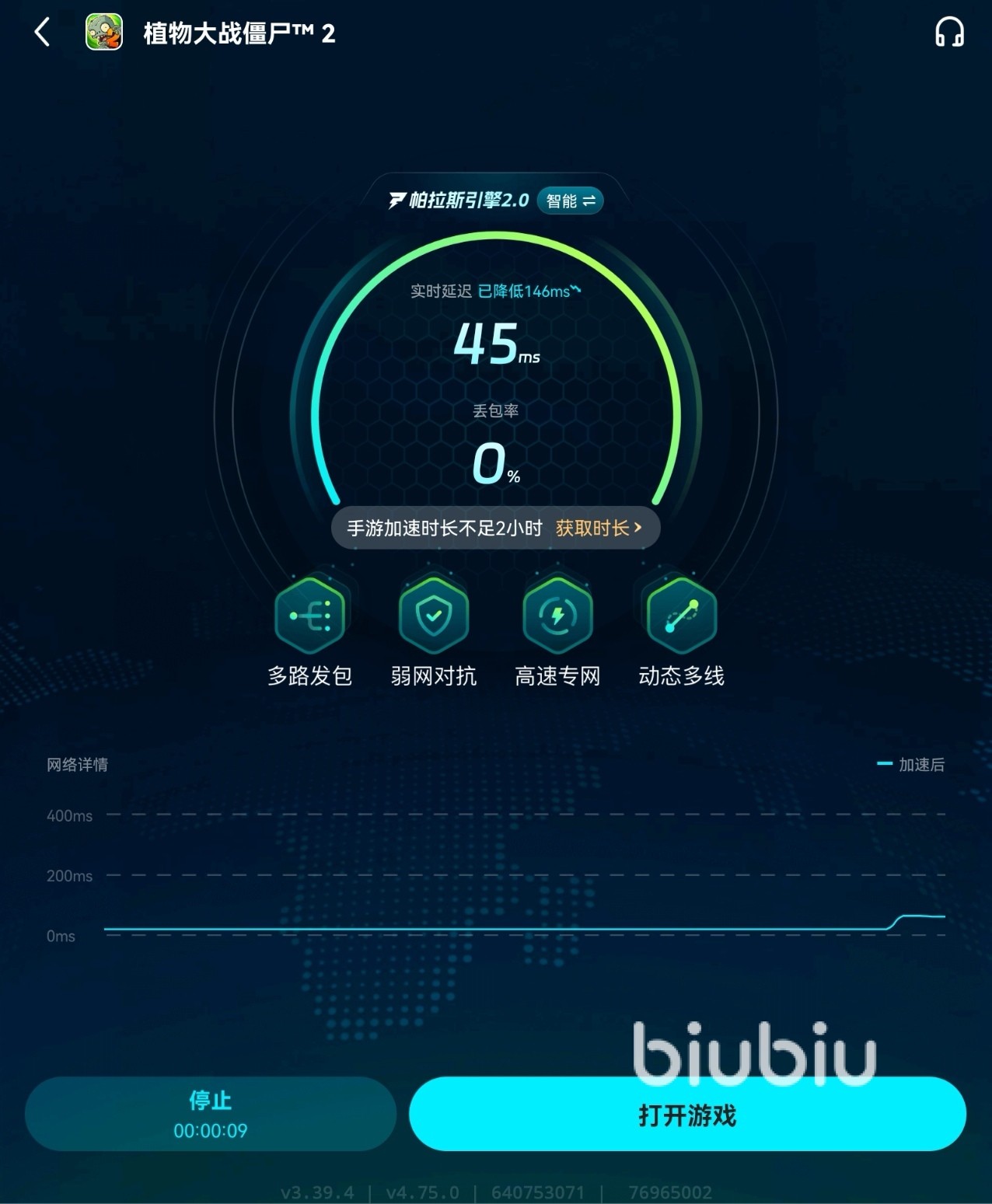Screen dimensions: 992x1204
Task: View the 已降低146ms latency details
Action: pos(529,291)
